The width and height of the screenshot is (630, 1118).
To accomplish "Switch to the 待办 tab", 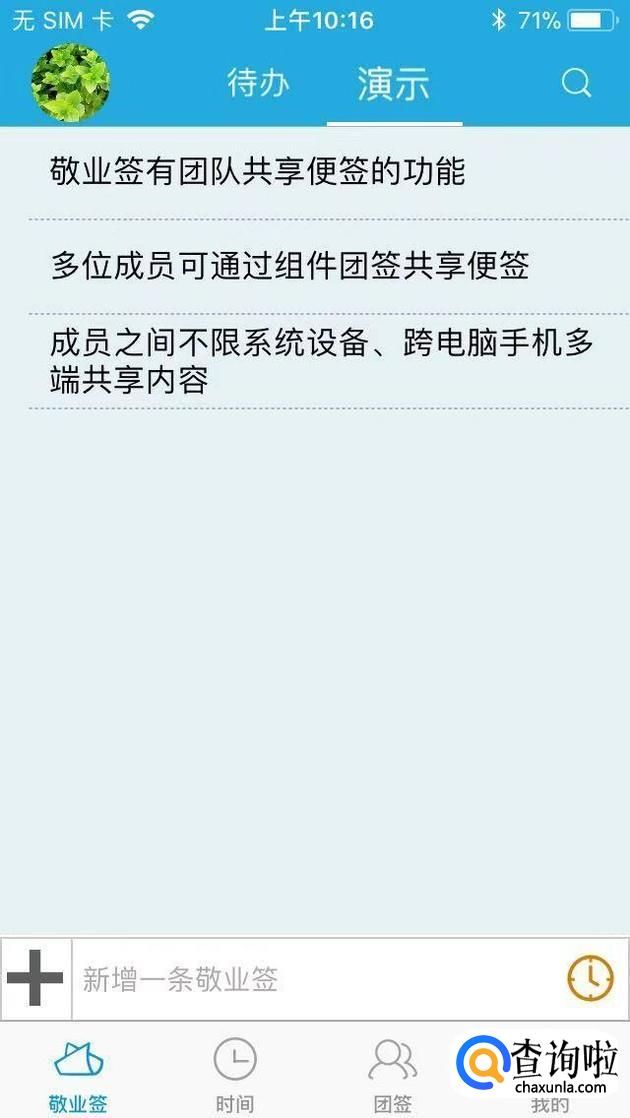I will 258,84.
